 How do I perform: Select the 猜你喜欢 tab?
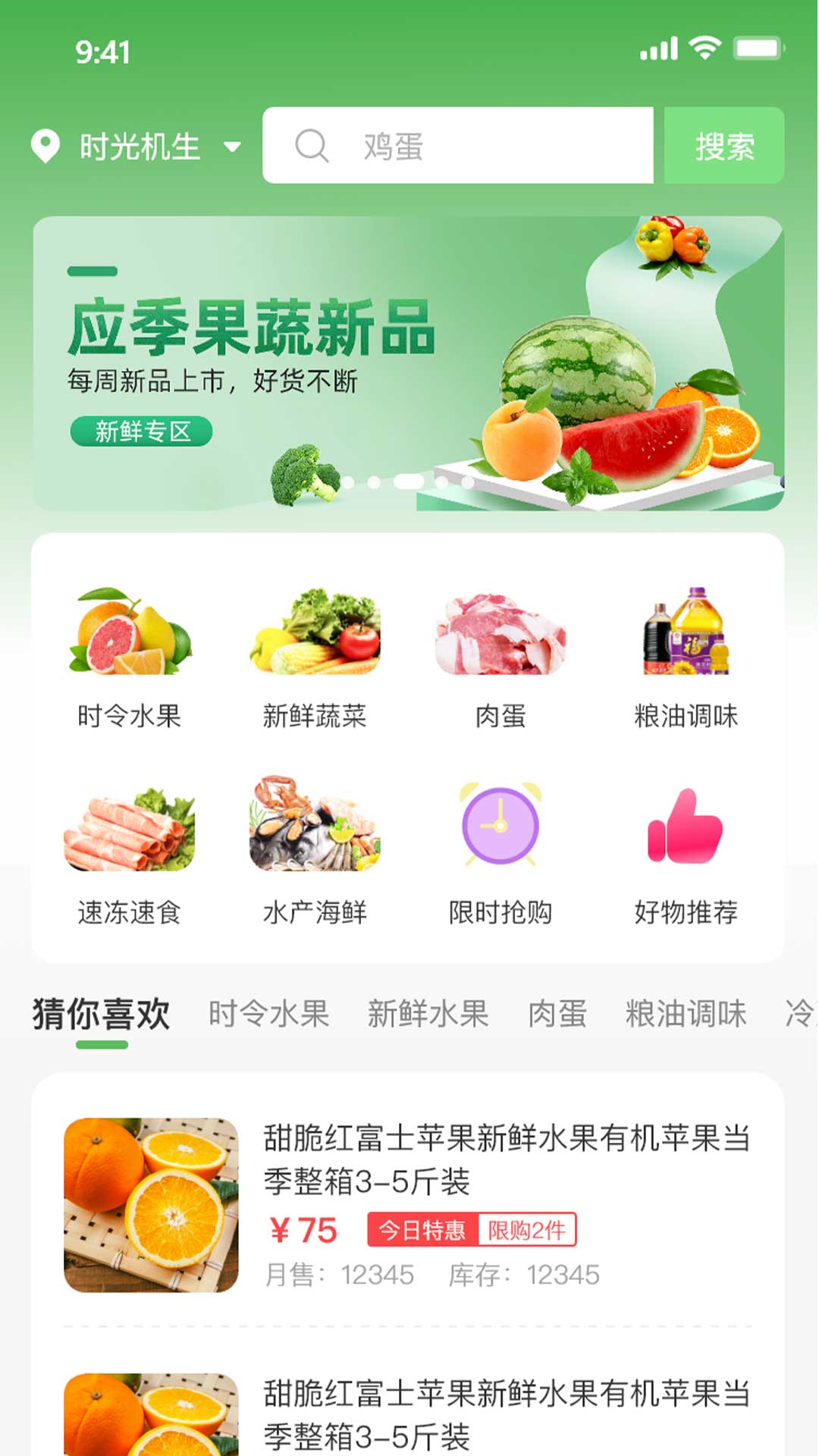click(x=102, y=1014)
